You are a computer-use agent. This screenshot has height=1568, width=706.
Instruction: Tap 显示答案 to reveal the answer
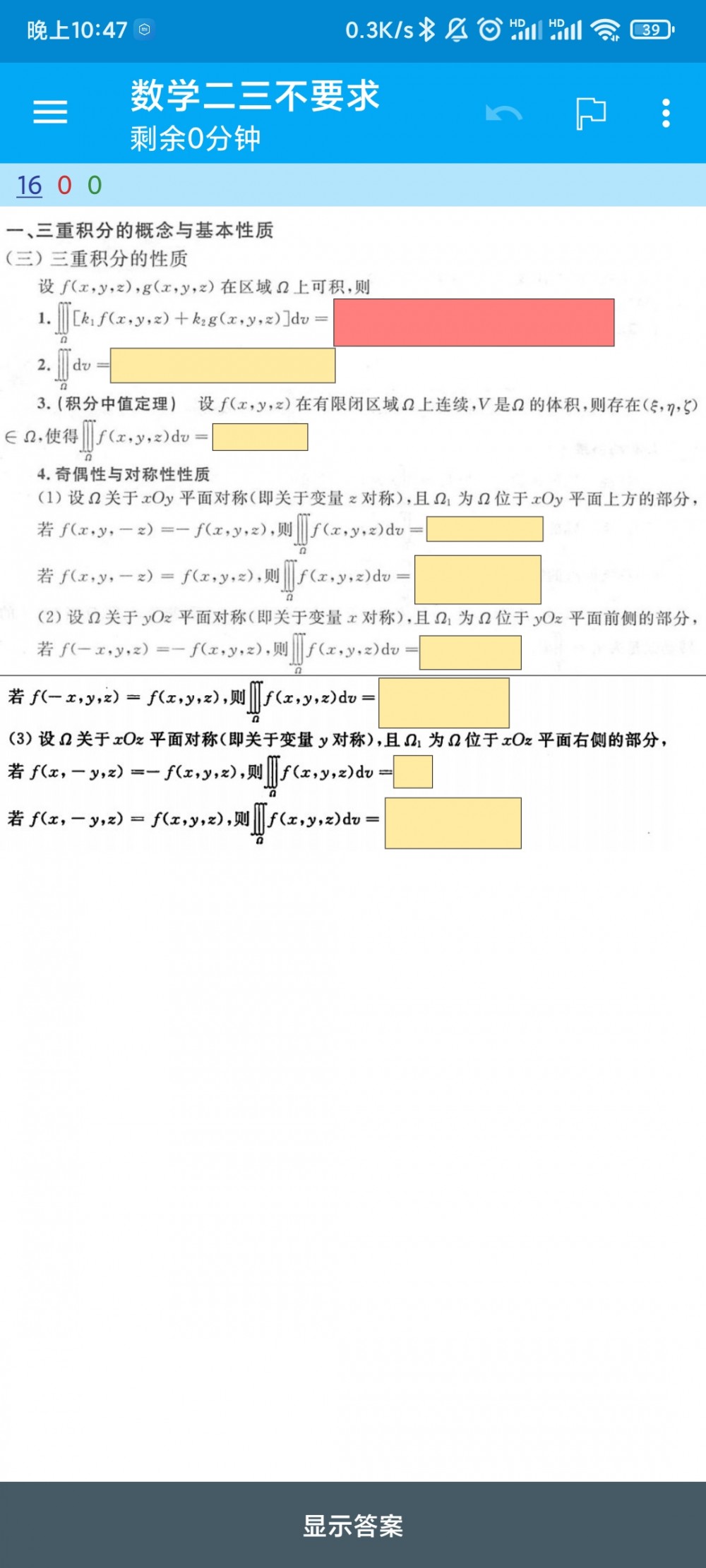(x=353, y=1525)
